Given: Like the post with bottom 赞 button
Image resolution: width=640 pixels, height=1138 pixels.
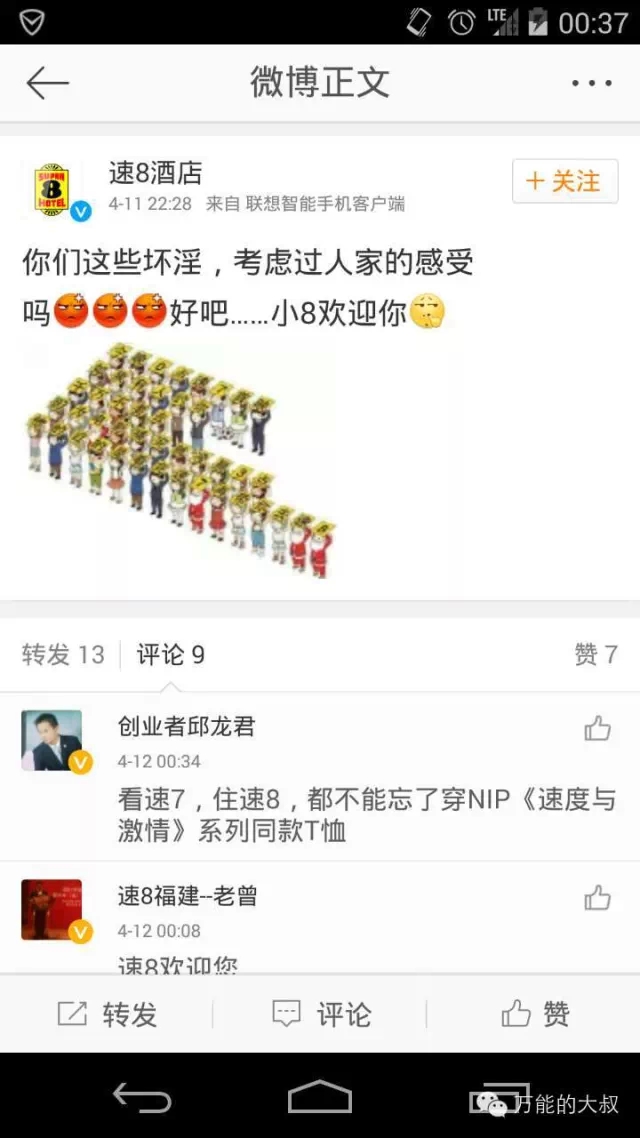Looking at the screenshot, I should click(535, 1014).
